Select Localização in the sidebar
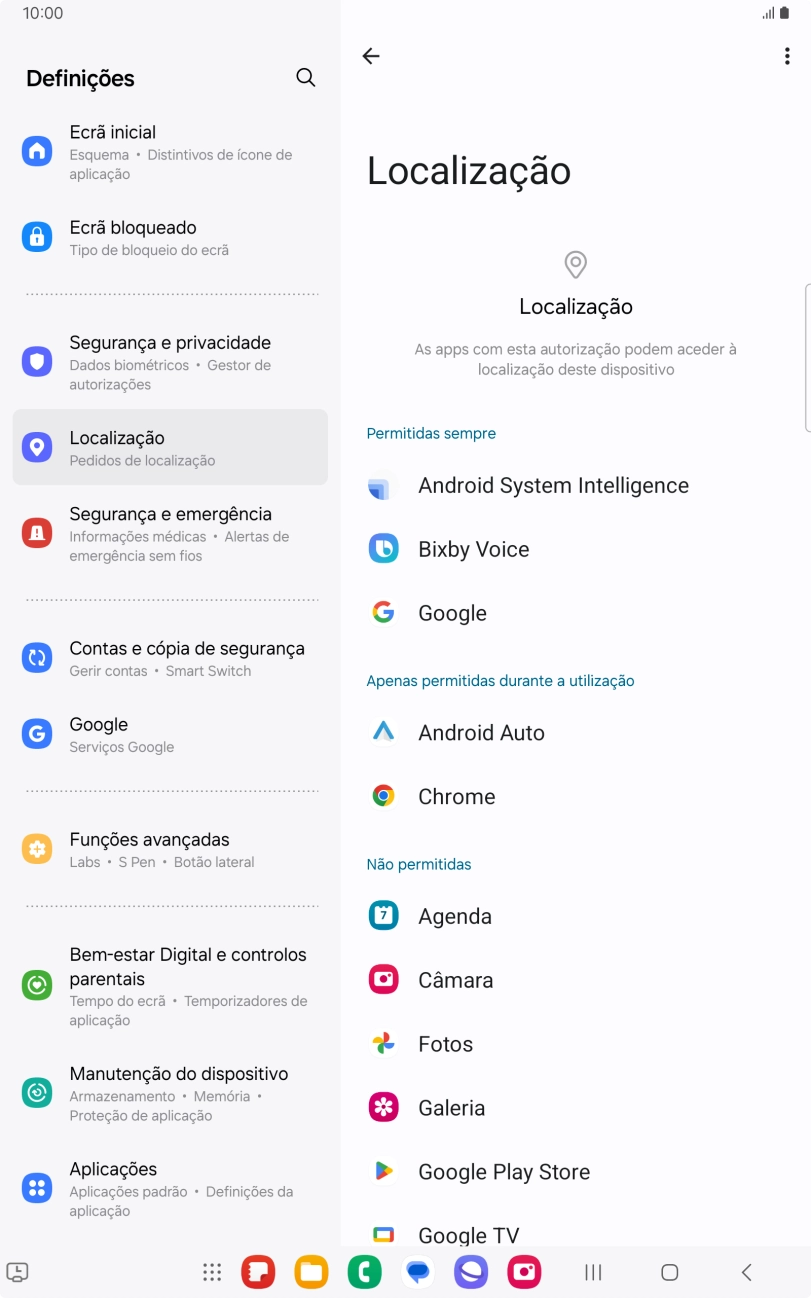Image resolution: width=811 pixels, height=1298 pixels. point(170,446)
